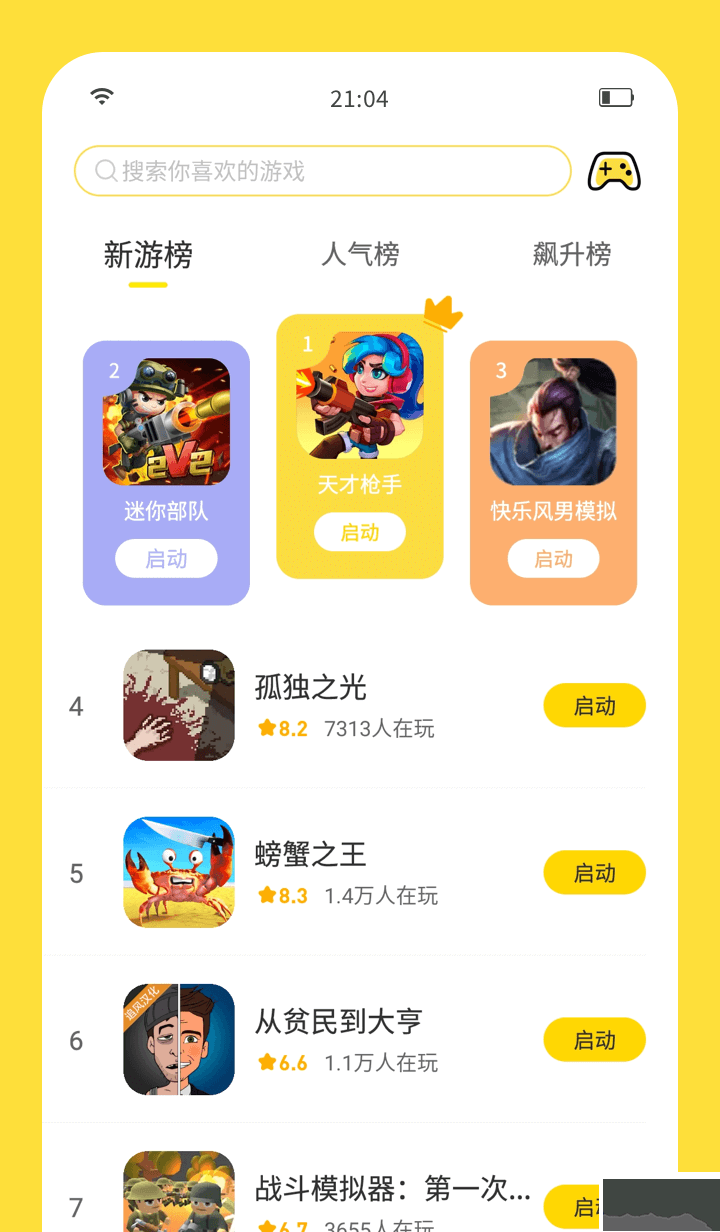Launch 螃蟹之王 with its 启动 button
Viewport: 720px width, 1232px height.
pyautogui.click(x=594, y=872)
